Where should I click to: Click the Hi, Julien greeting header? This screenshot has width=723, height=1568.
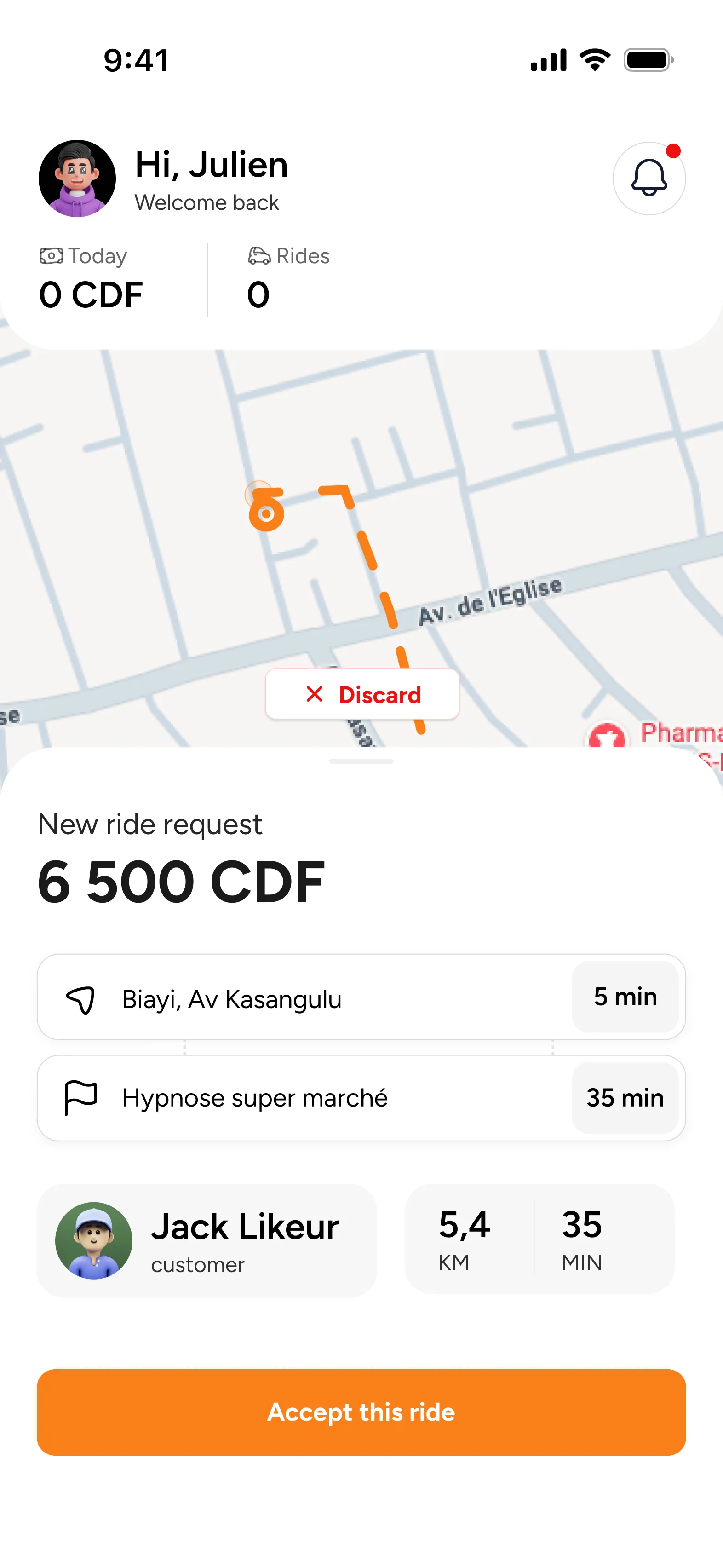tap(210, 165)
